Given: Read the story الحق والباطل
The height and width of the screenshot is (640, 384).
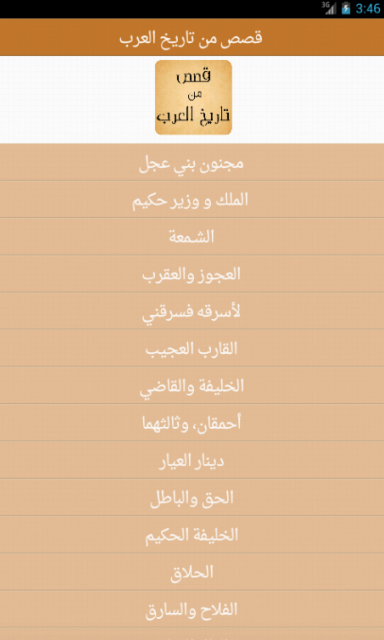Looking at the screenshot, I should point(192,498).
